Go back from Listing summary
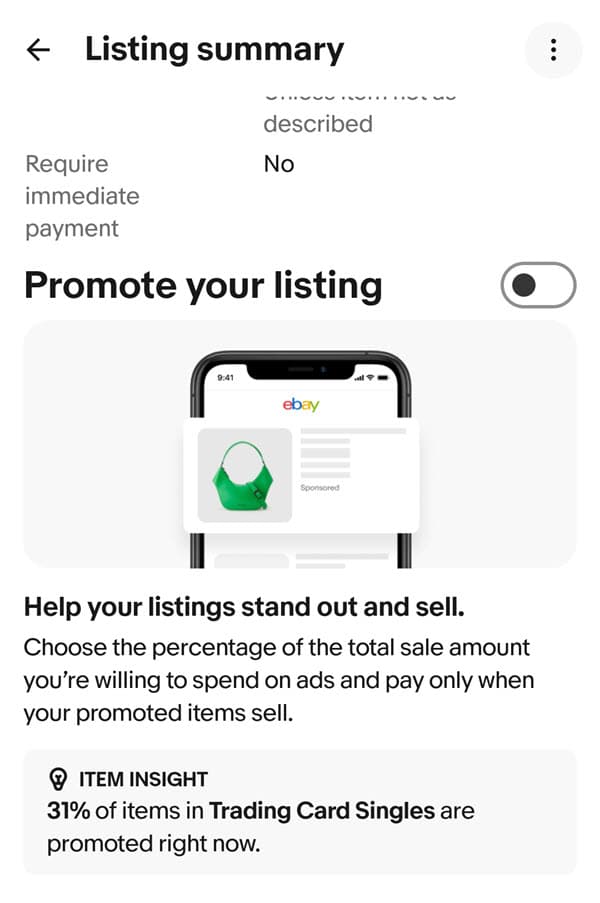Viewport: 600px width, 903px height. [x=39, y=50]
